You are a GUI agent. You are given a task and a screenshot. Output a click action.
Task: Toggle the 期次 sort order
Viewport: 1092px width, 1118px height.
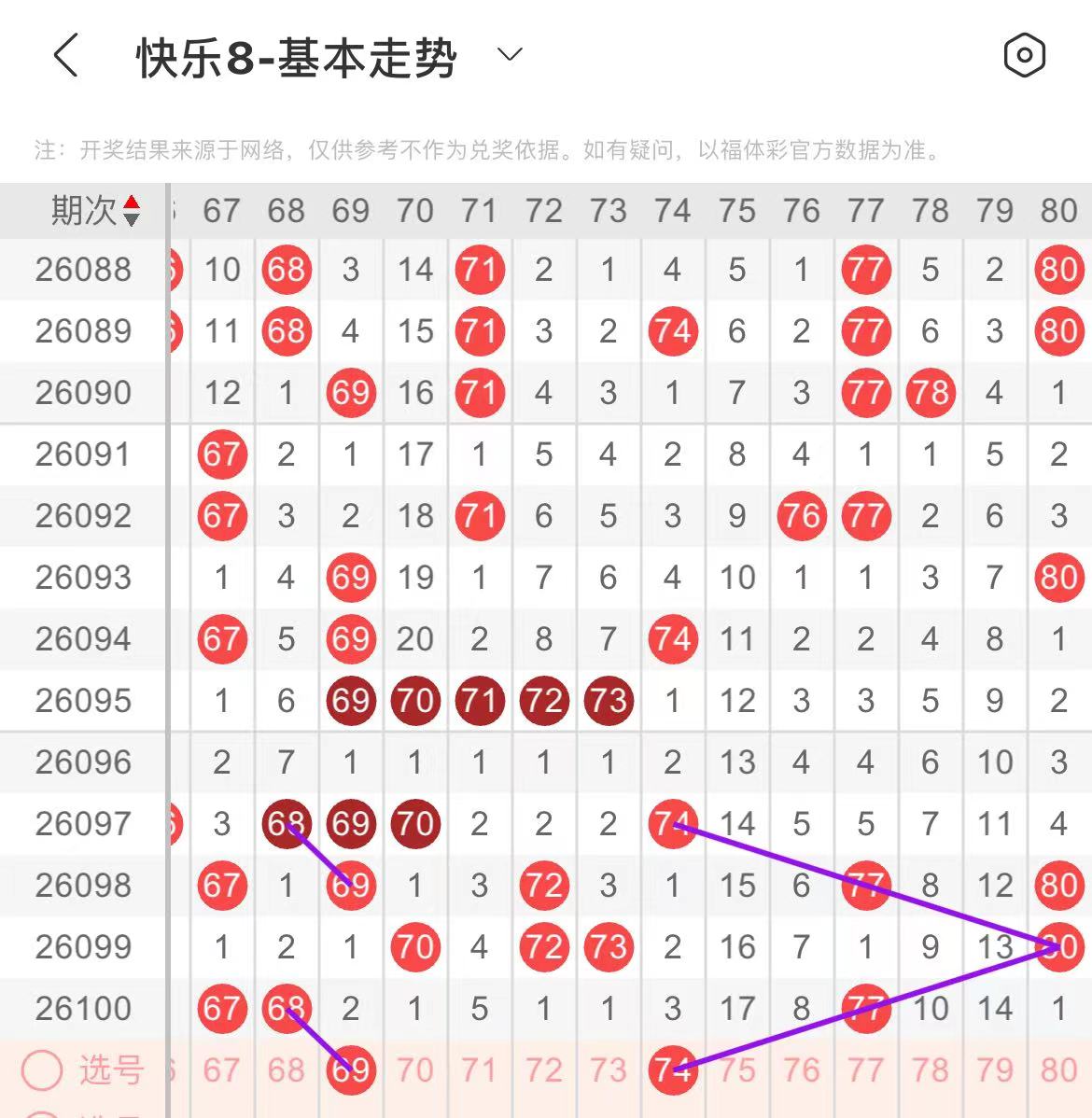[132, 211]
